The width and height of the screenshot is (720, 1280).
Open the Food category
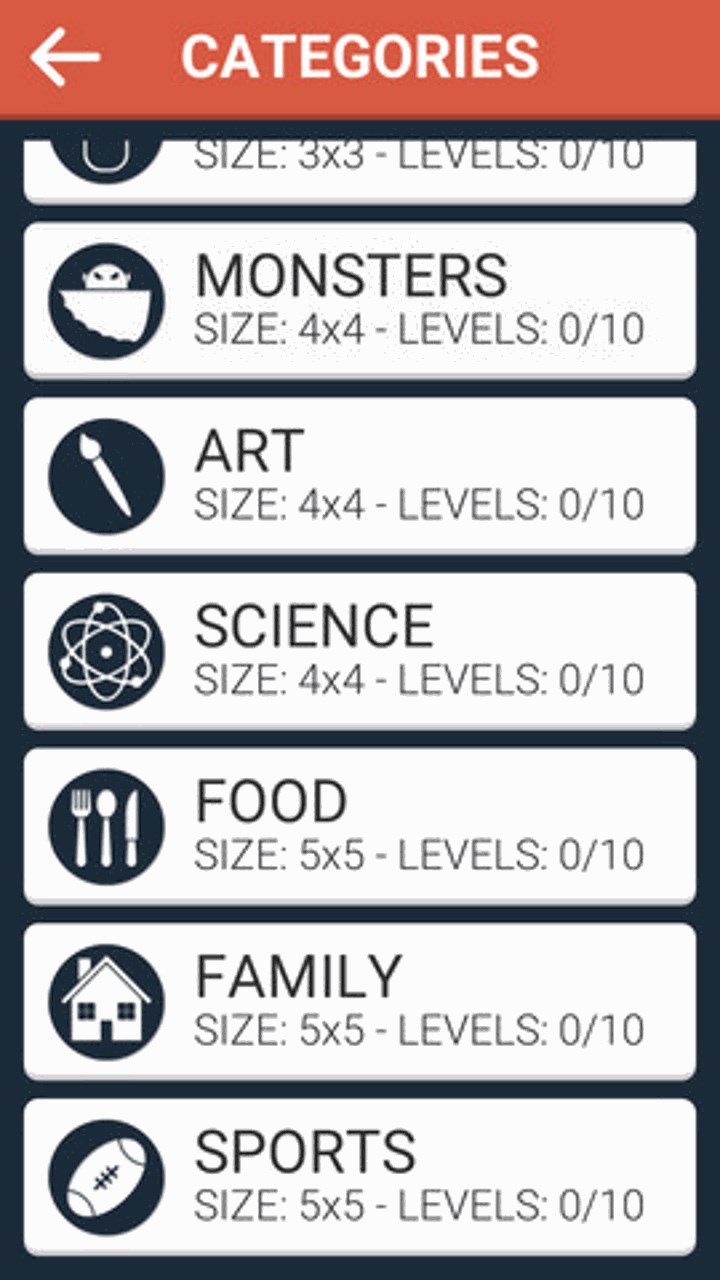pyautogui.click(x=360, y=826)
